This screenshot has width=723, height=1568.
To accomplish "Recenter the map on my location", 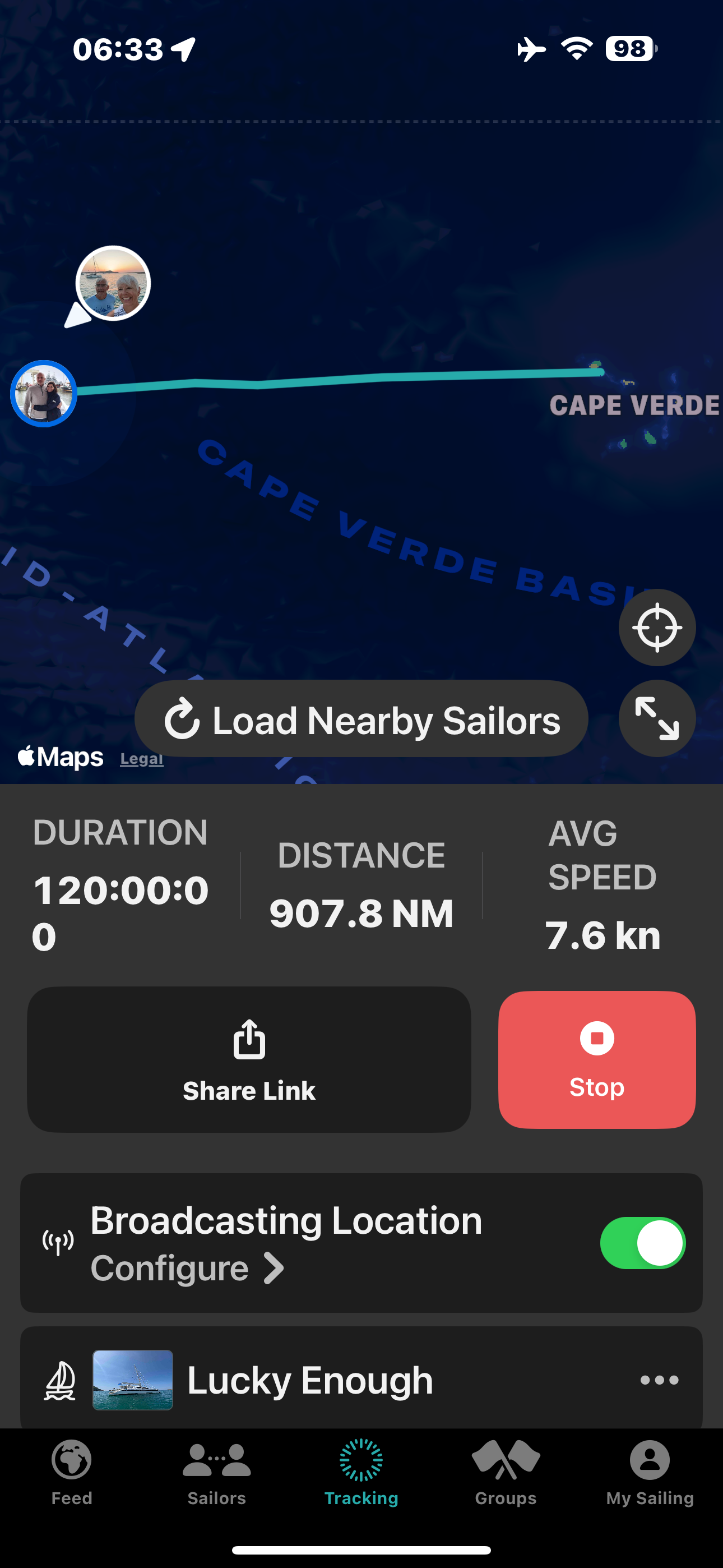I will (657, 627).
